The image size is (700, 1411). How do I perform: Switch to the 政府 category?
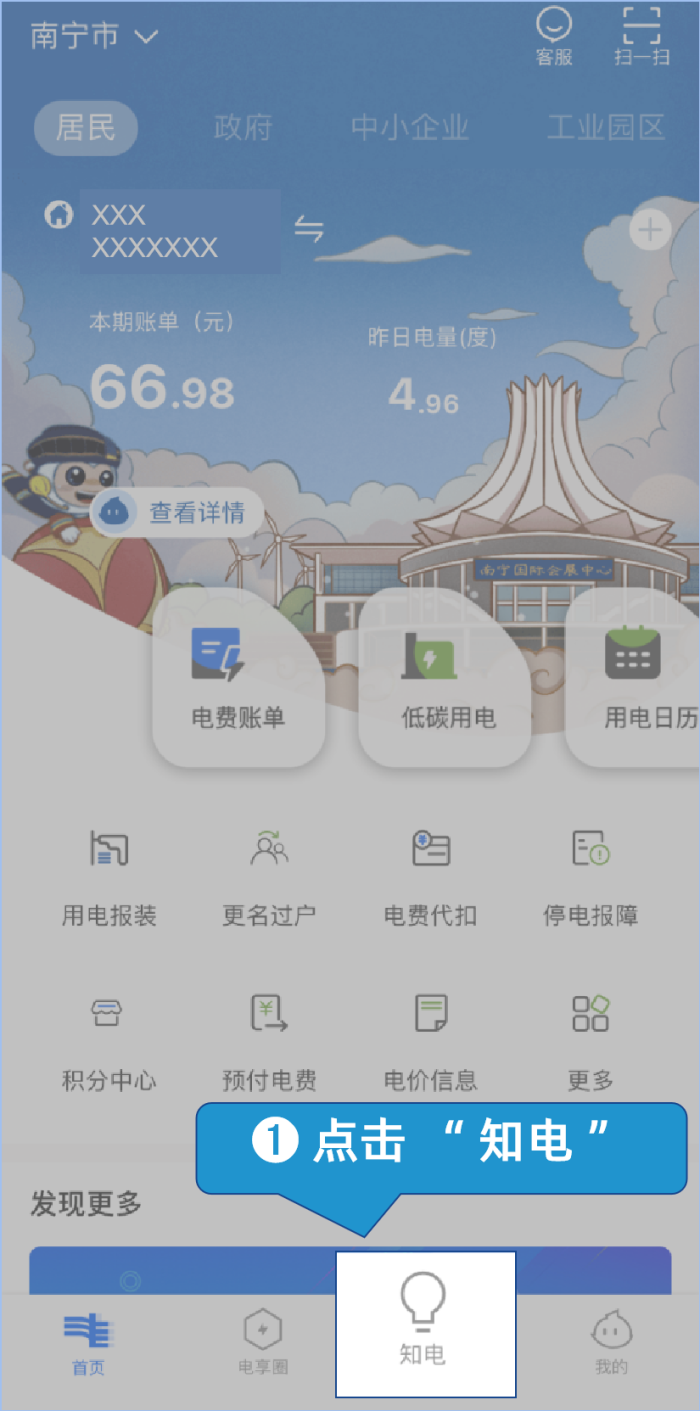tap(243, 128)
